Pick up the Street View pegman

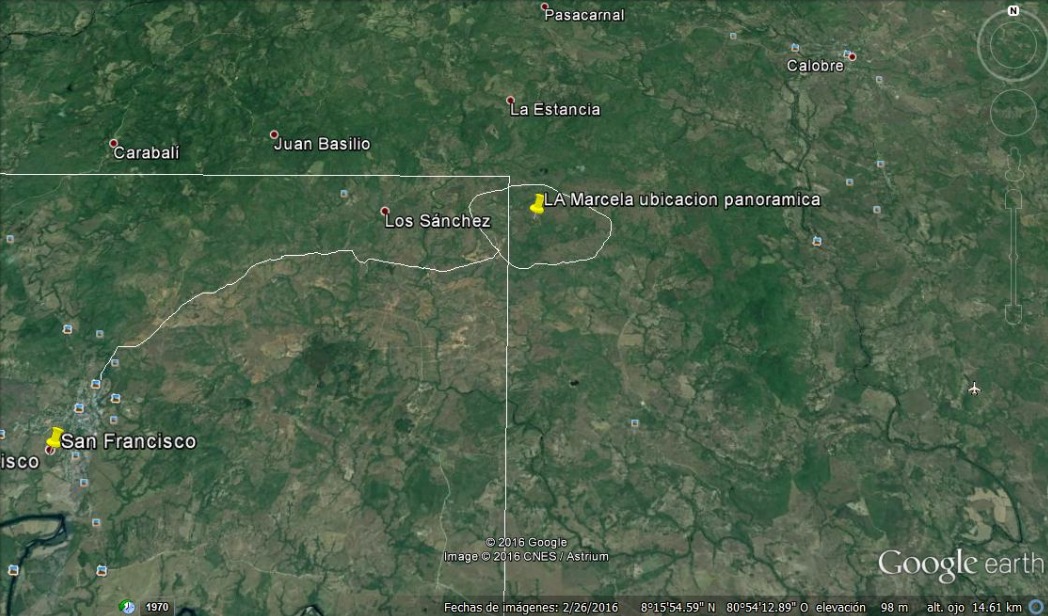click(1013, 157)
